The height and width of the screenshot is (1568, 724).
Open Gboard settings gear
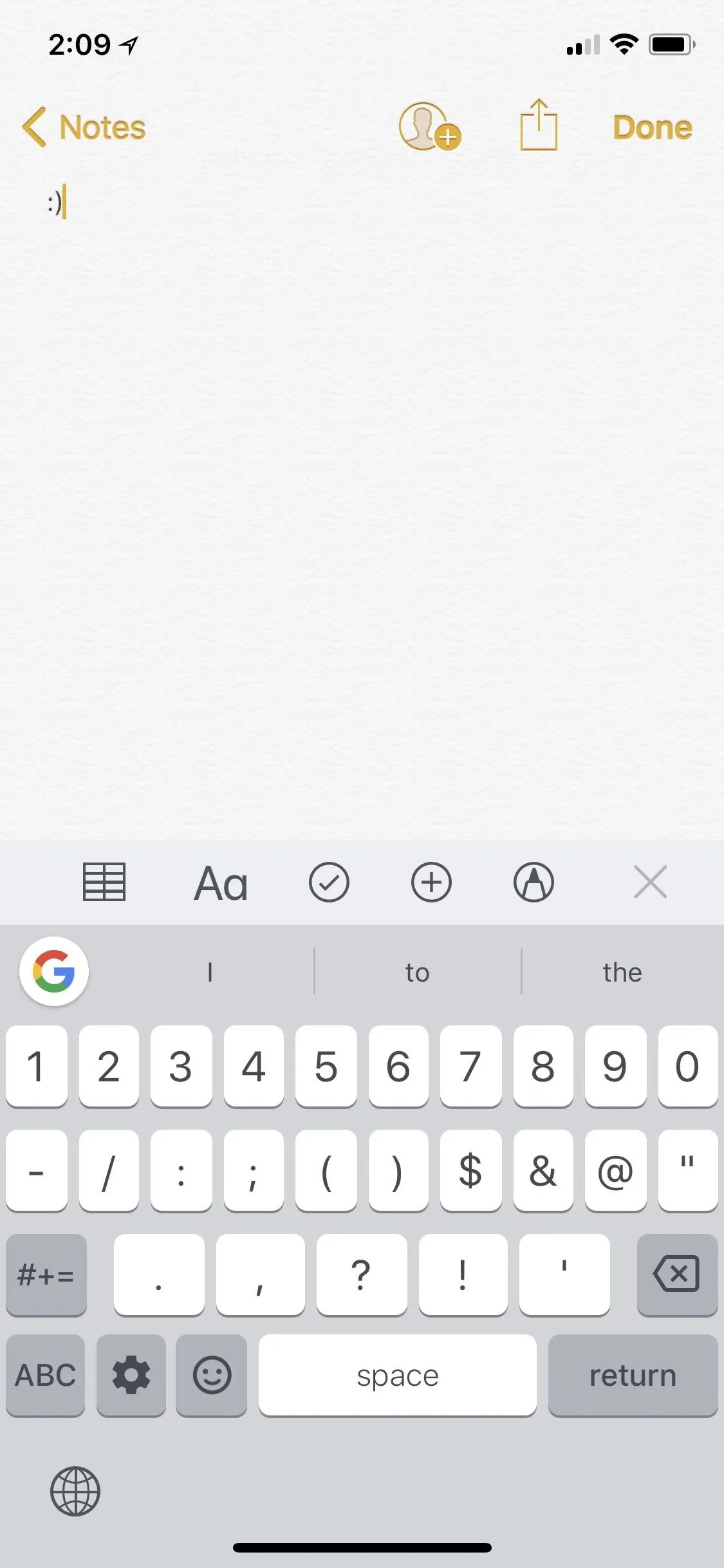click(131, 1376)
